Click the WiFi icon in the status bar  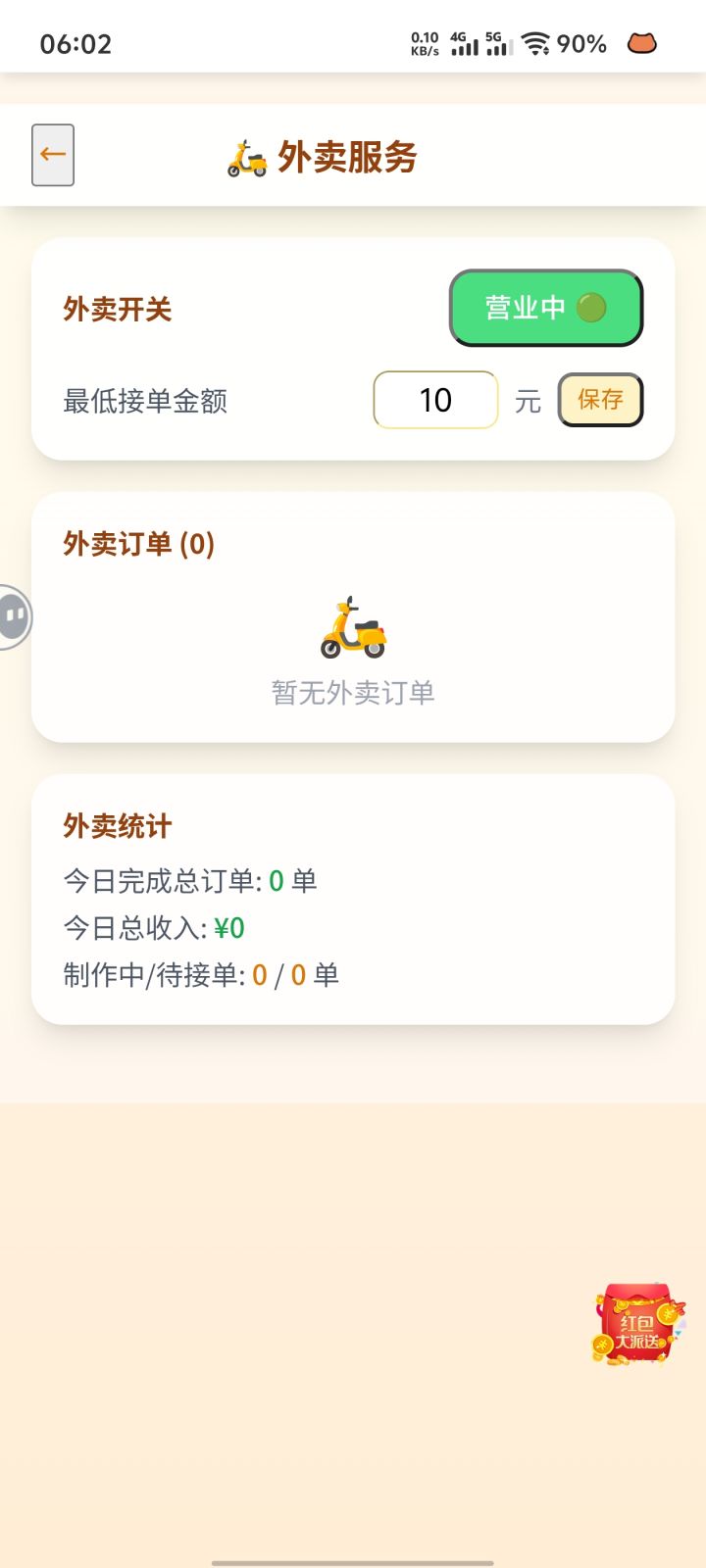point(535,43)
